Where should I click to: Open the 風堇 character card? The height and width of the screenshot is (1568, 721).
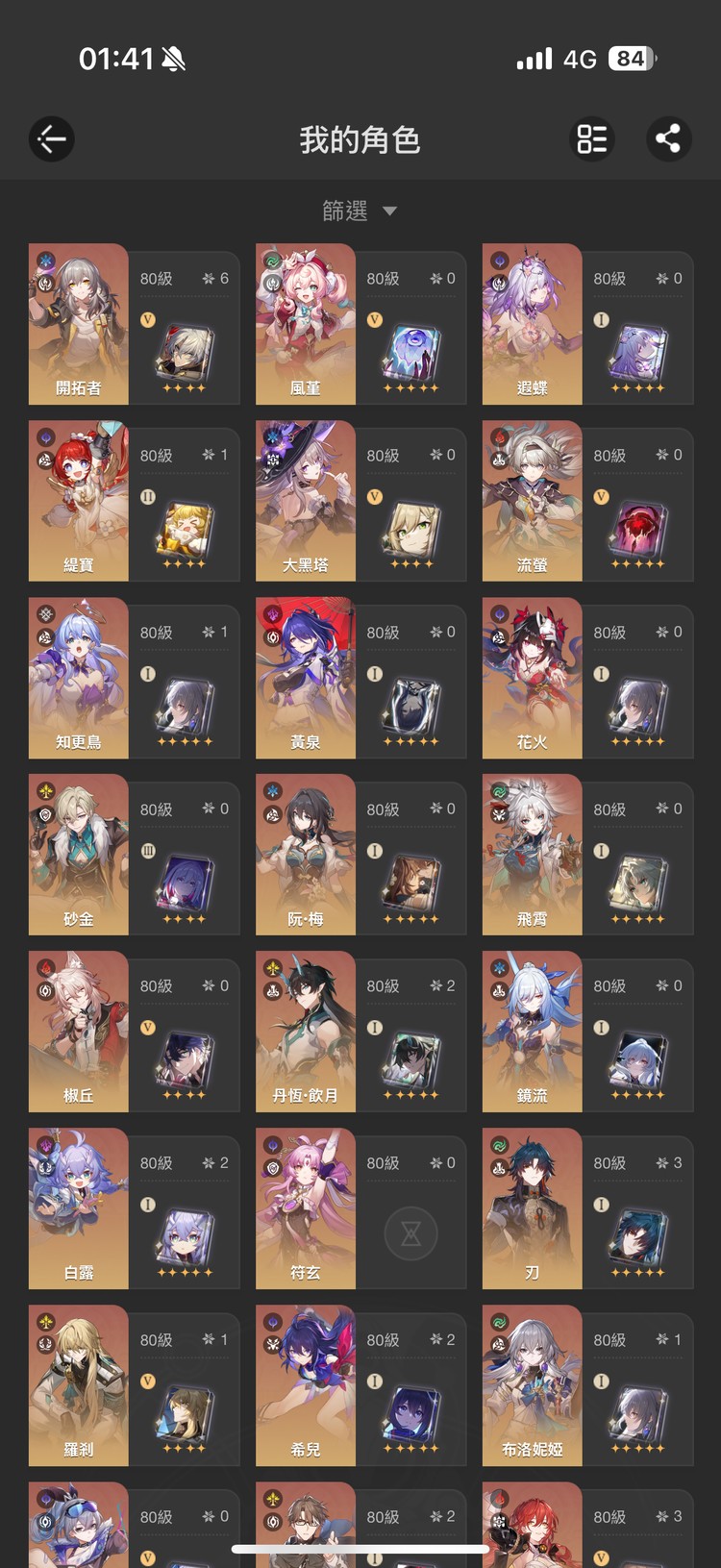coord(360,325)
